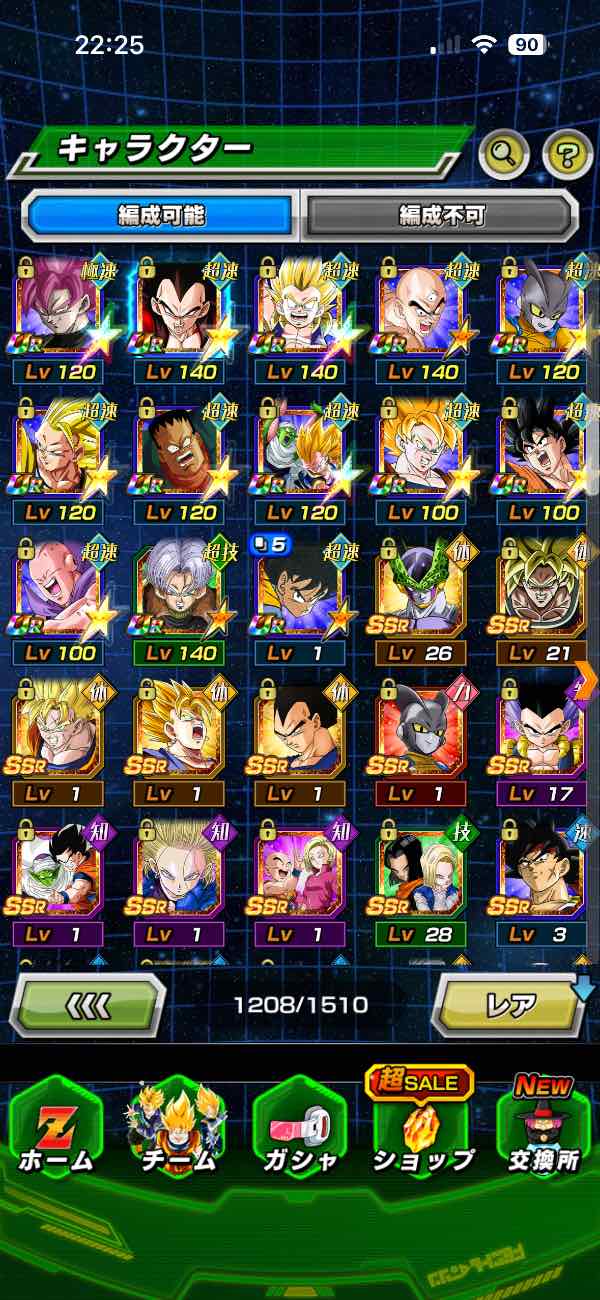The image size is (600, 1300).
Task: Switch to the 編成可能 tab
Action: (x=162, y=215)
